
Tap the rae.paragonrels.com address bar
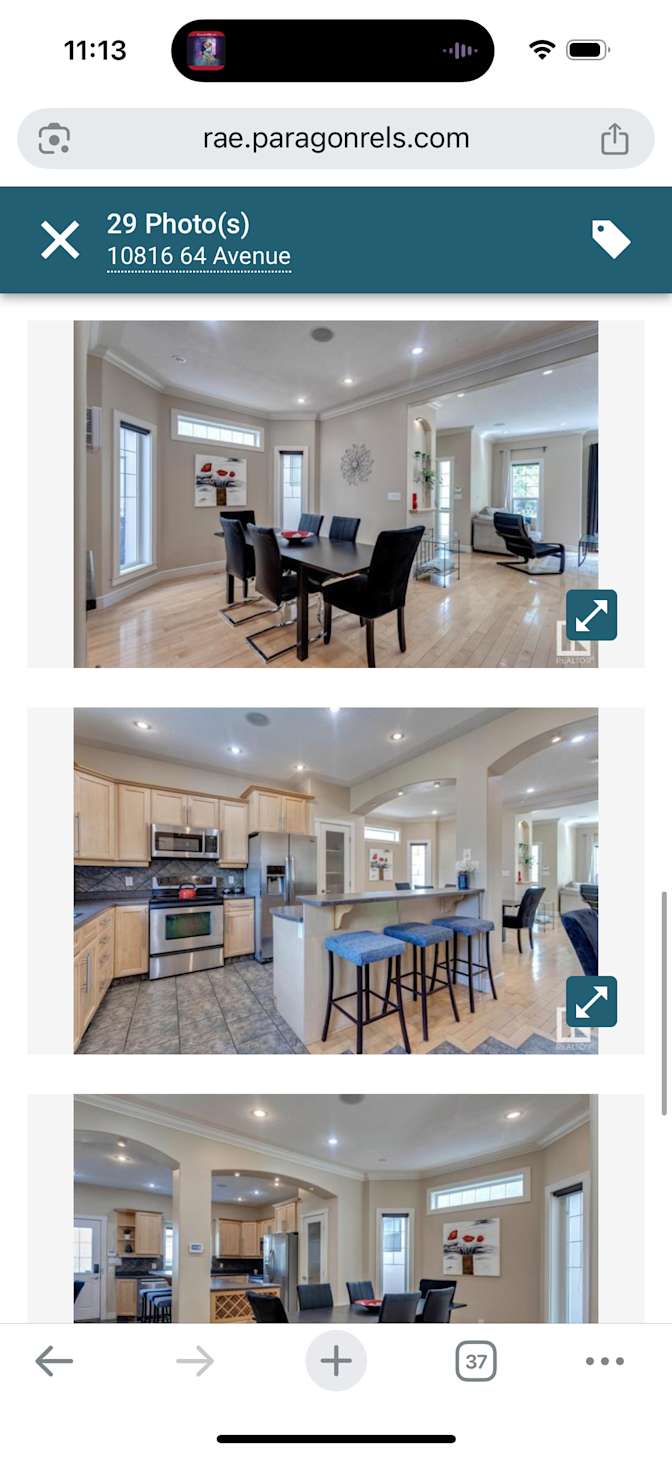336,138
